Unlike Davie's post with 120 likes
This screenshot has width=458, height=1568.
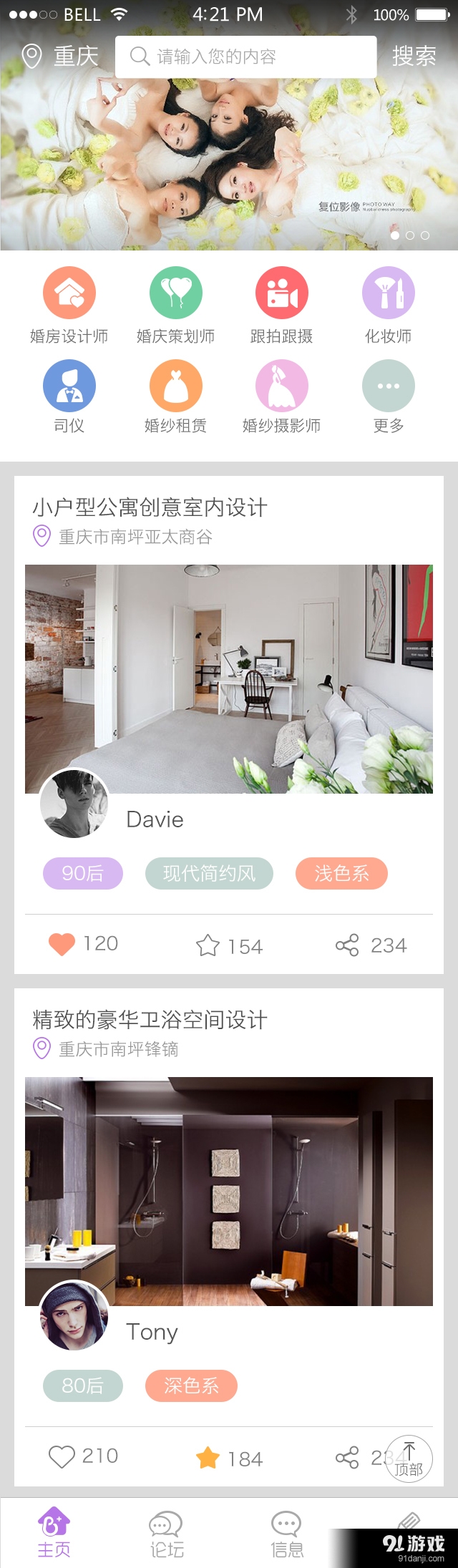click(62, 945)
